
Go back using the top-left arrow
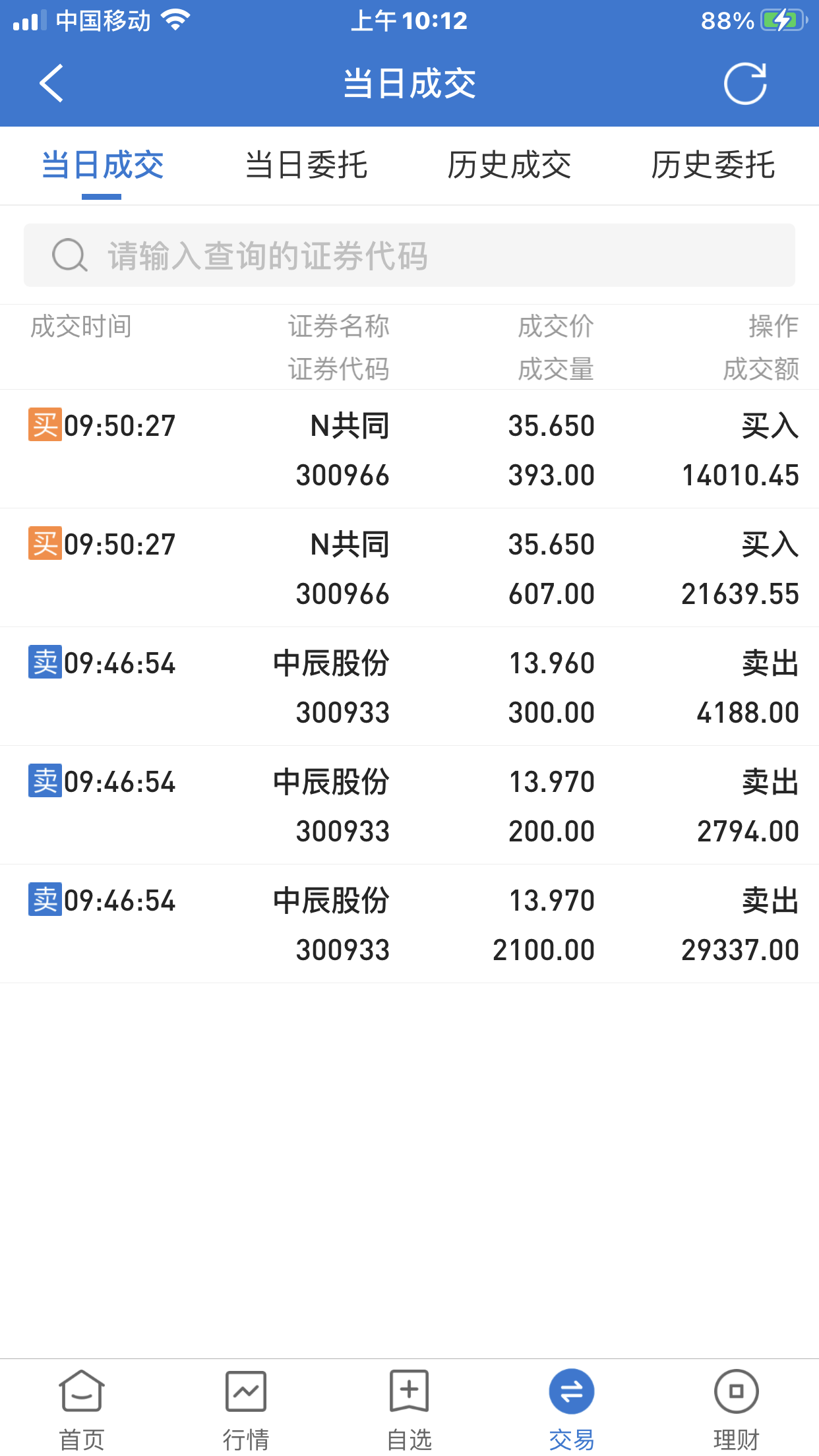[x=51, y=84]
